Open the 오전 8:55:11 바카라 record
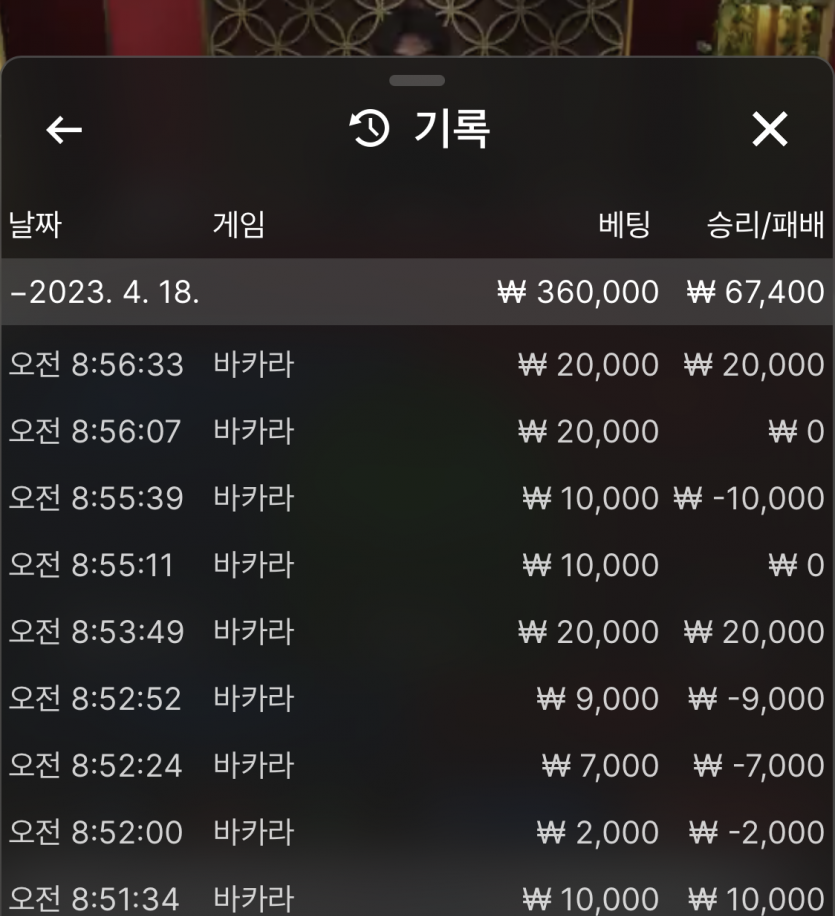 click(417, 565)
